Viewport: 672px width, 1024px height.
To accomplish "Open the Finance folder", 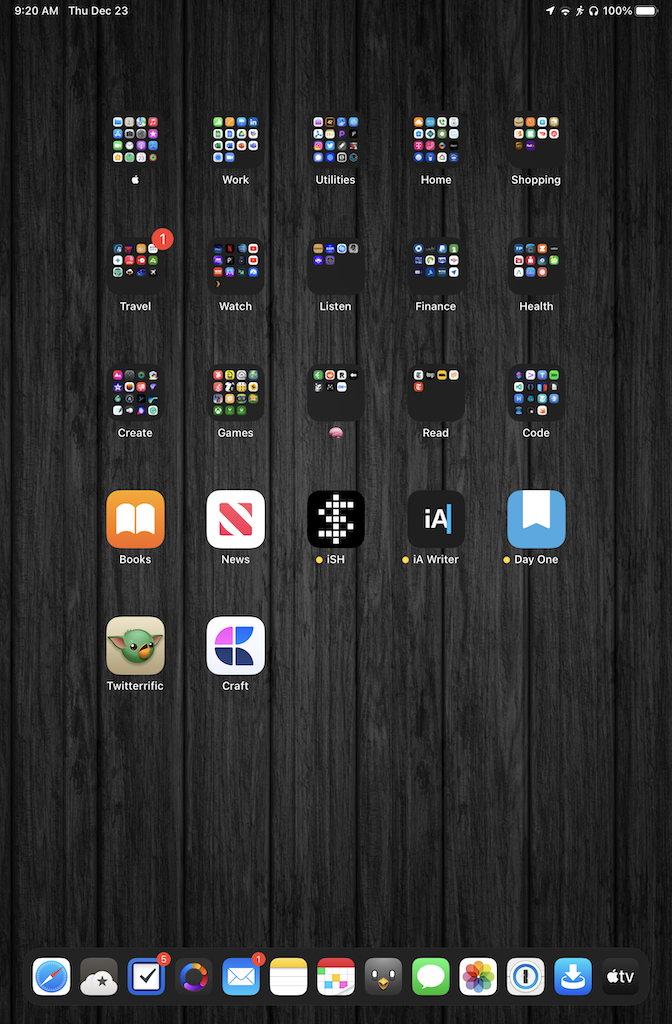I will [x=436, y=266].
